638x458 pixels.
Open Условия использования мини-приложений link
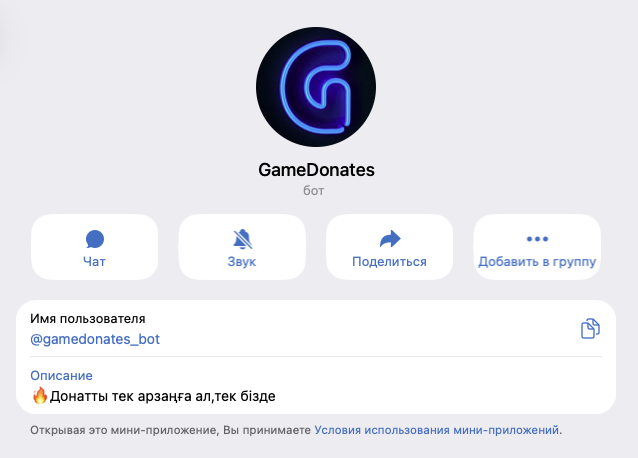[x=436, y=430]
